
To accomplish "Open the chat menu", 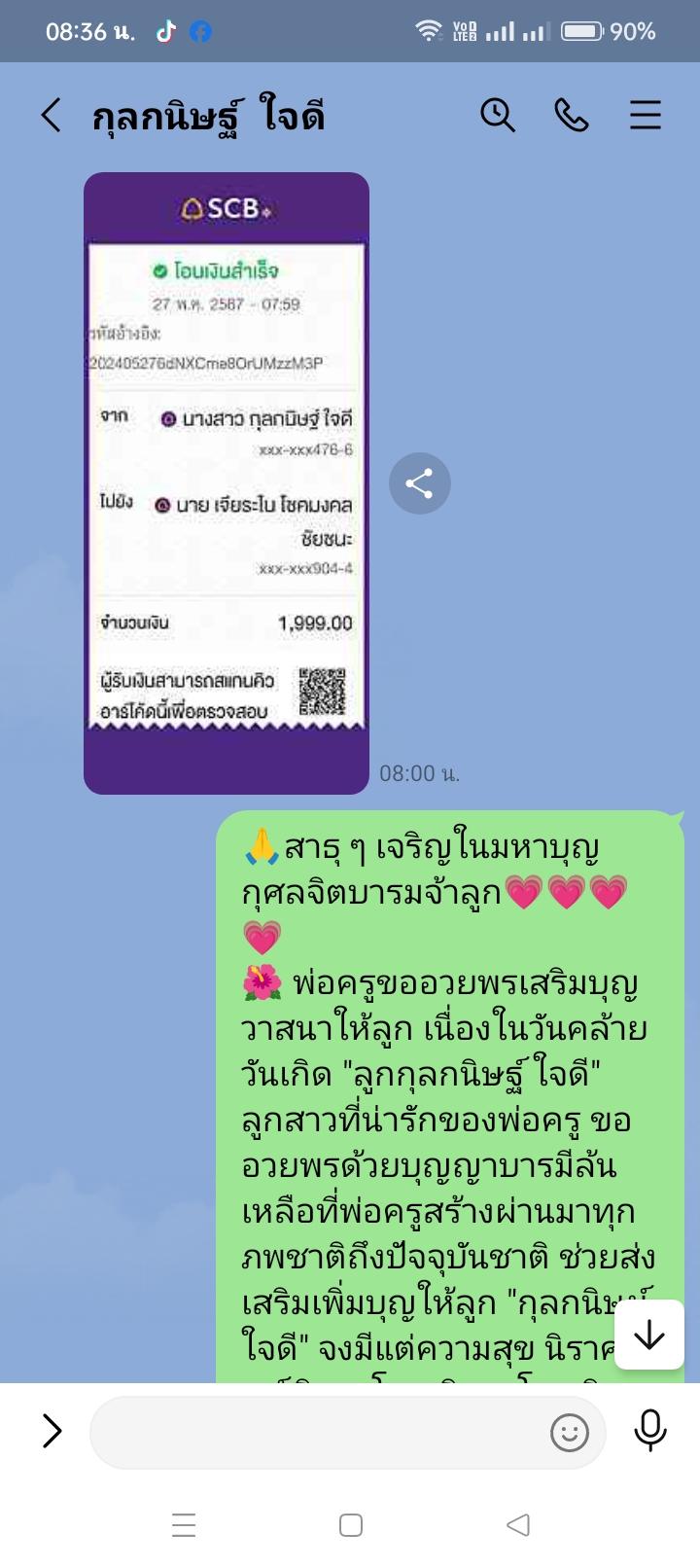I will click(x=645, y=116).
